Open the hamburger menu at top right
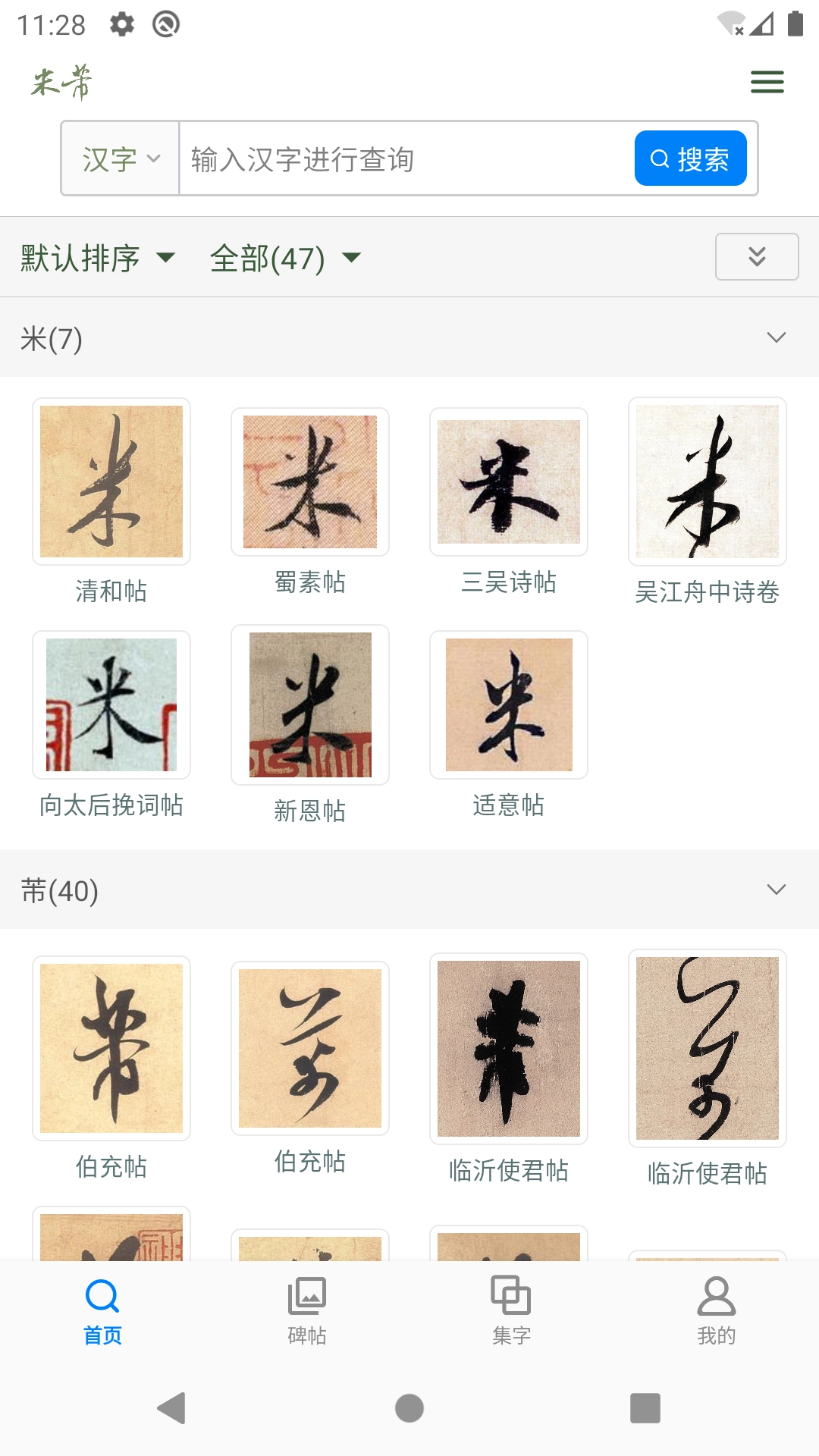 767,82
